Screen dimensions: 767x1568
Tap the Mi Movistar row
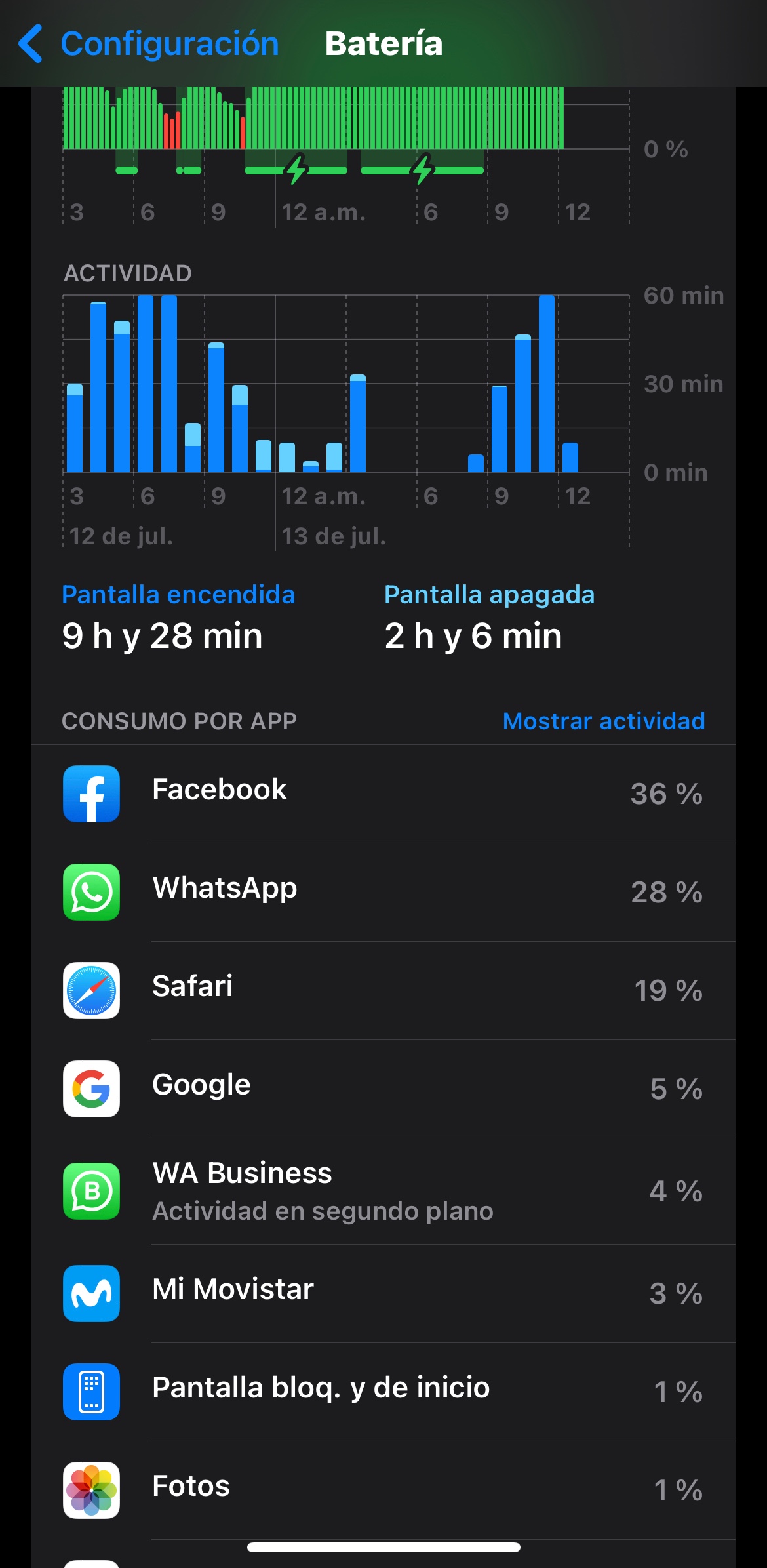point(383,1293)
